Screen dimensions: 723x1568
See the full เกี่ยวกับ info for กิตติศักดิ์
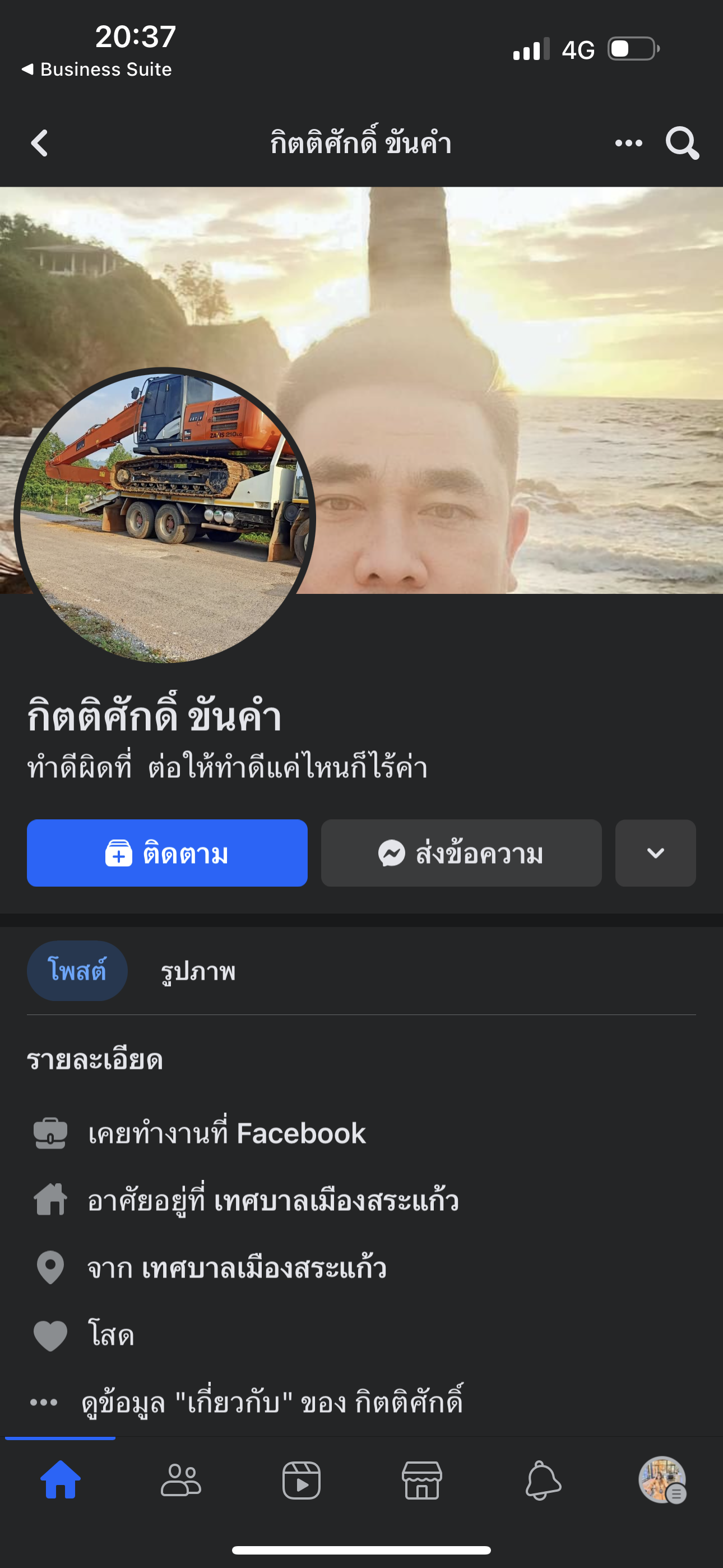(271, 1402)
